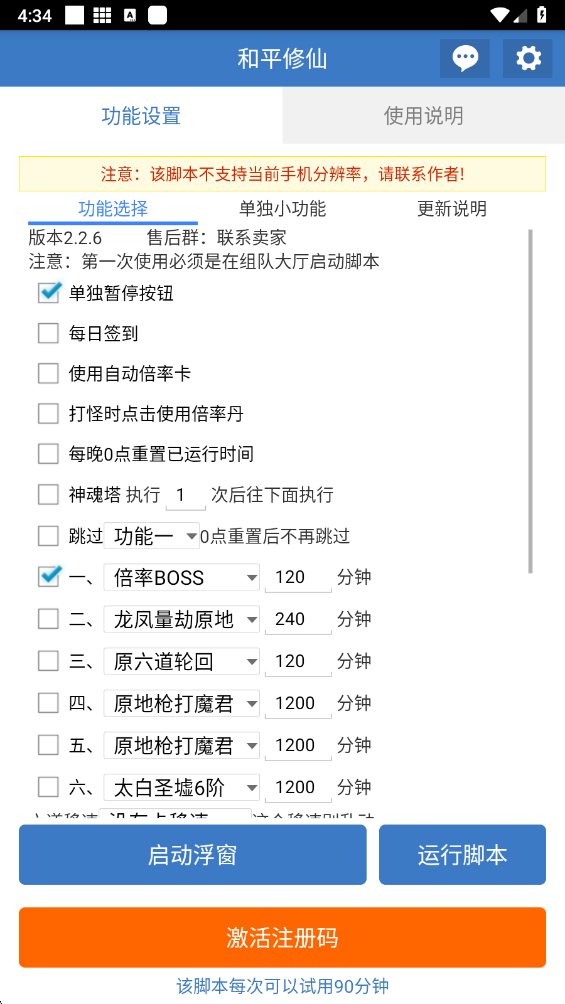Expand the 龙凤量劫原地 dropdown
The width and height of the screenshot is (565, 1004).
pos(182,619)
